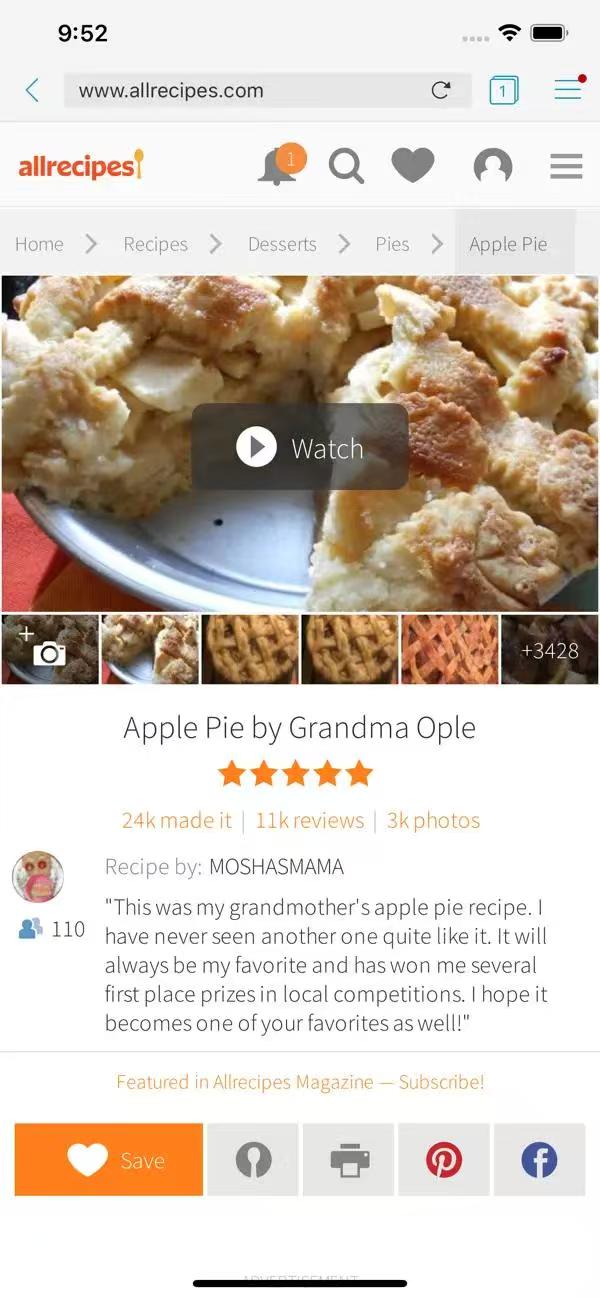Open the notifications bell
The image size is (600, 1299).
(279, 166)
